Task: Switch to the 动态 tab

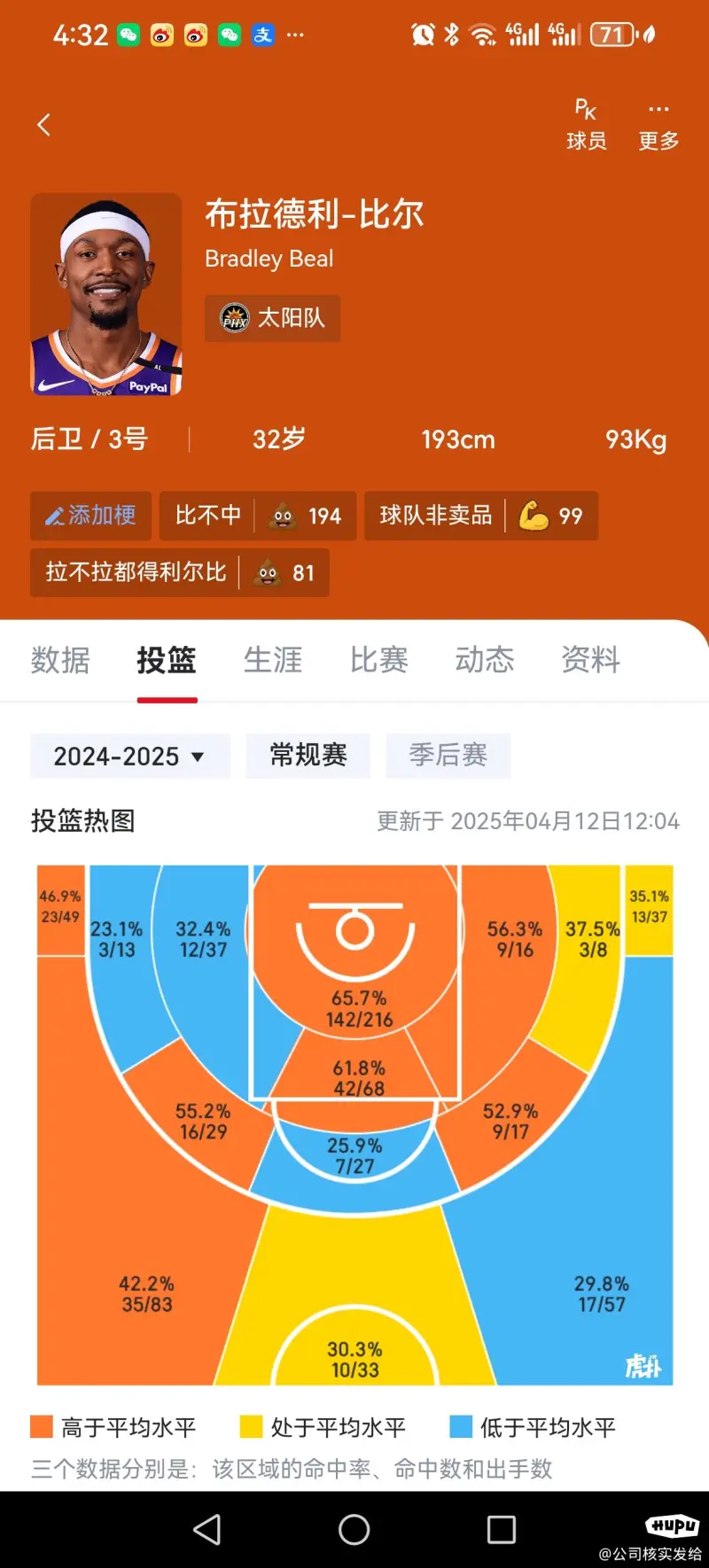Action: tap(485, 660)
